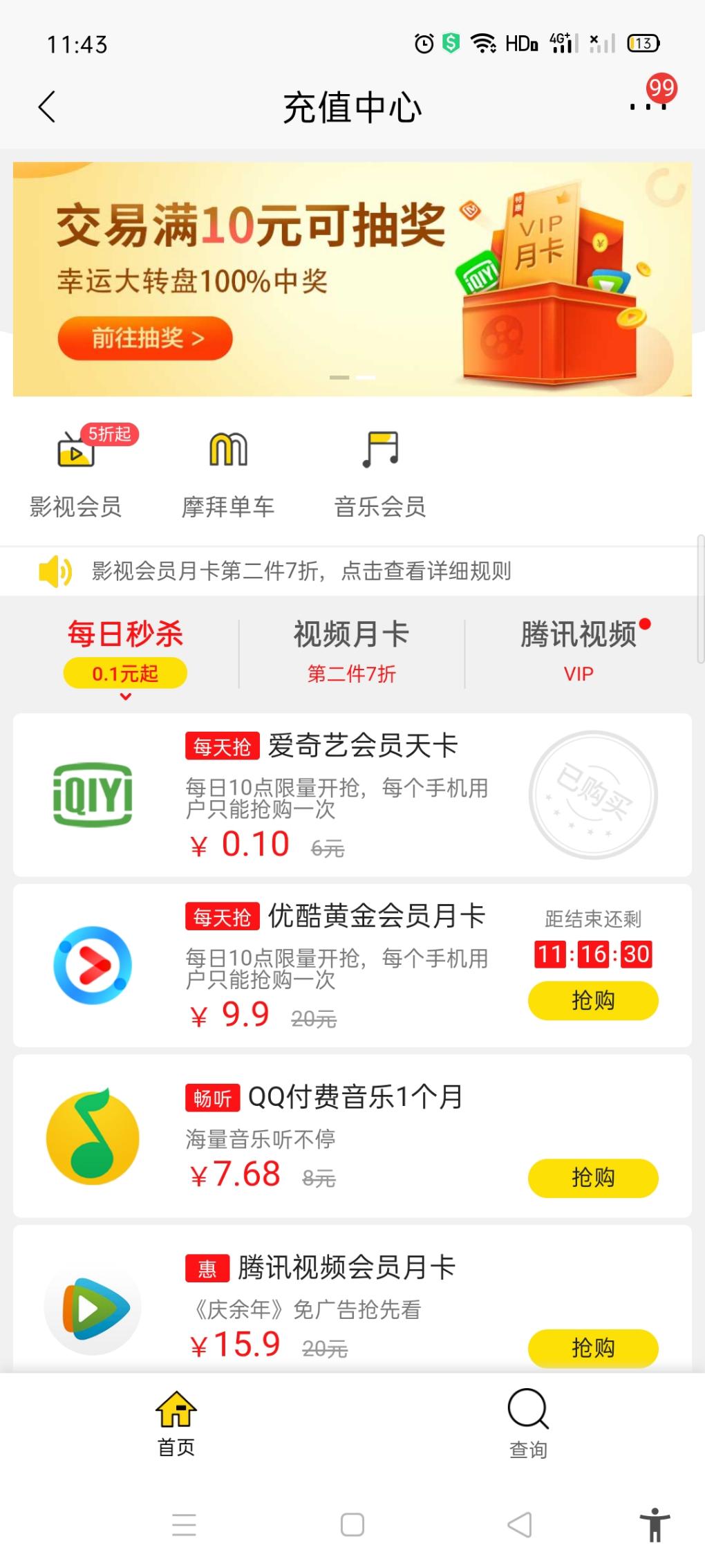This screenshot has height=1568, width=705.
Task: Tap 抢购 for 优酷黄金会员月卡
Action: [x=593, y=1000]
